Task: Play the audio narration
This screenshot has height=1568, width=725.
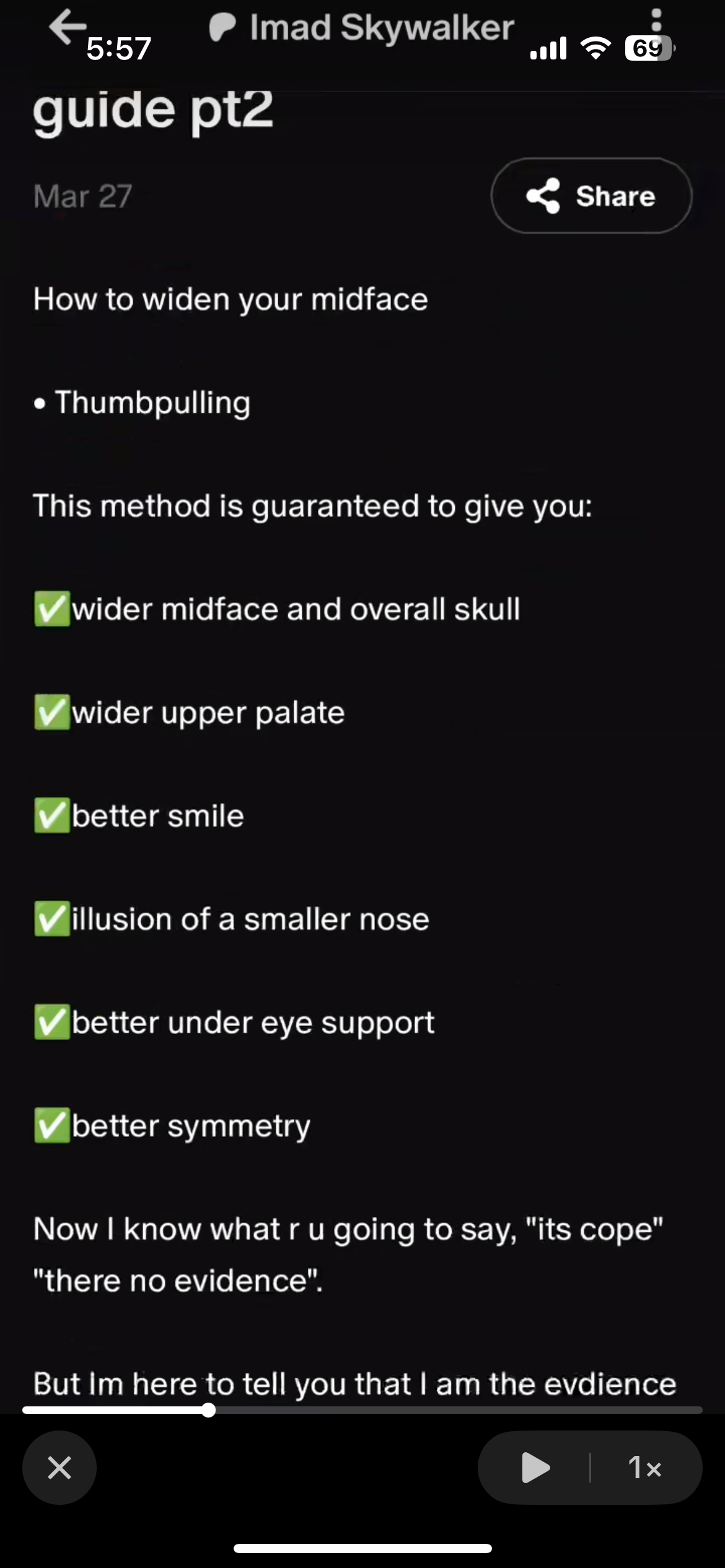Action: pos(535,1468)
